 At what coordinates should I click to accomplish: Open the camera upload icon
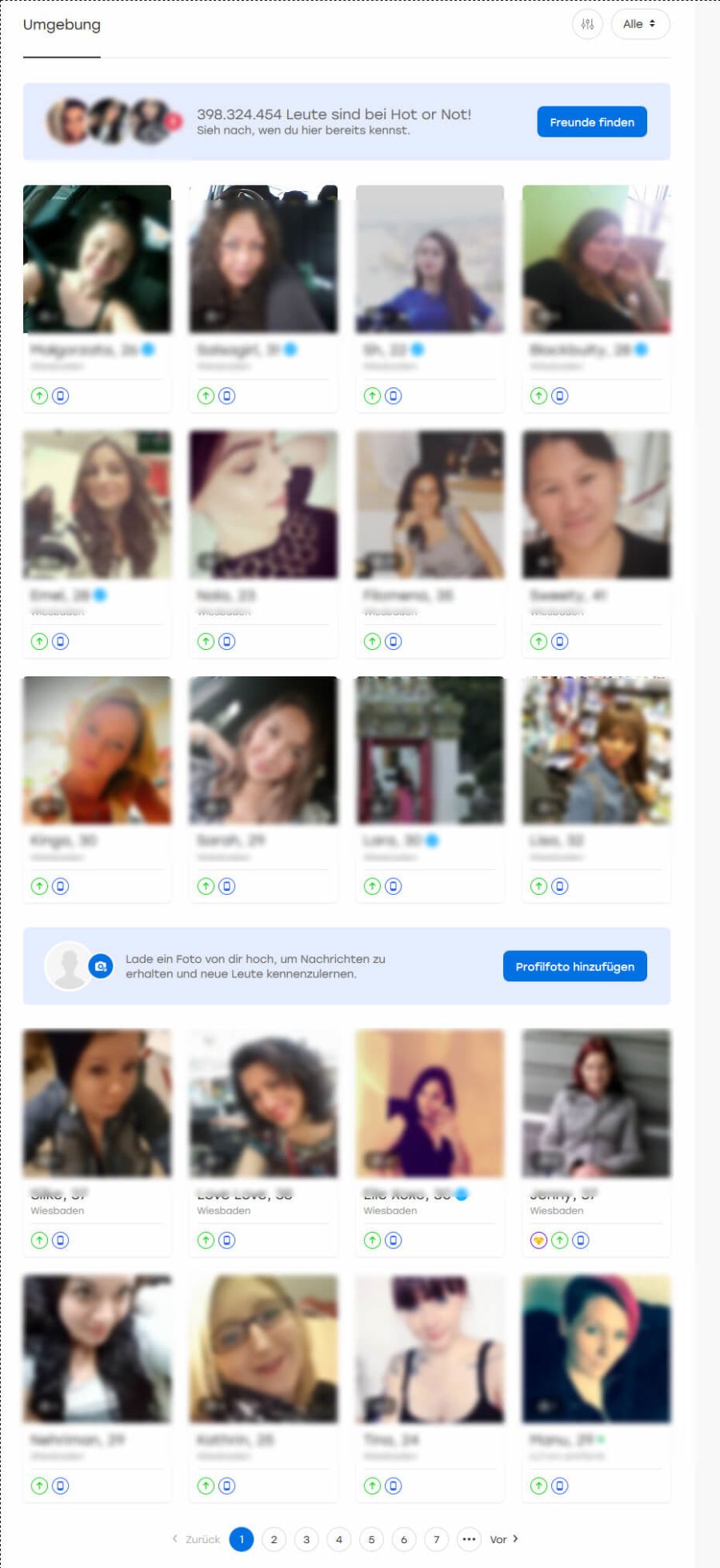[100, 966]
